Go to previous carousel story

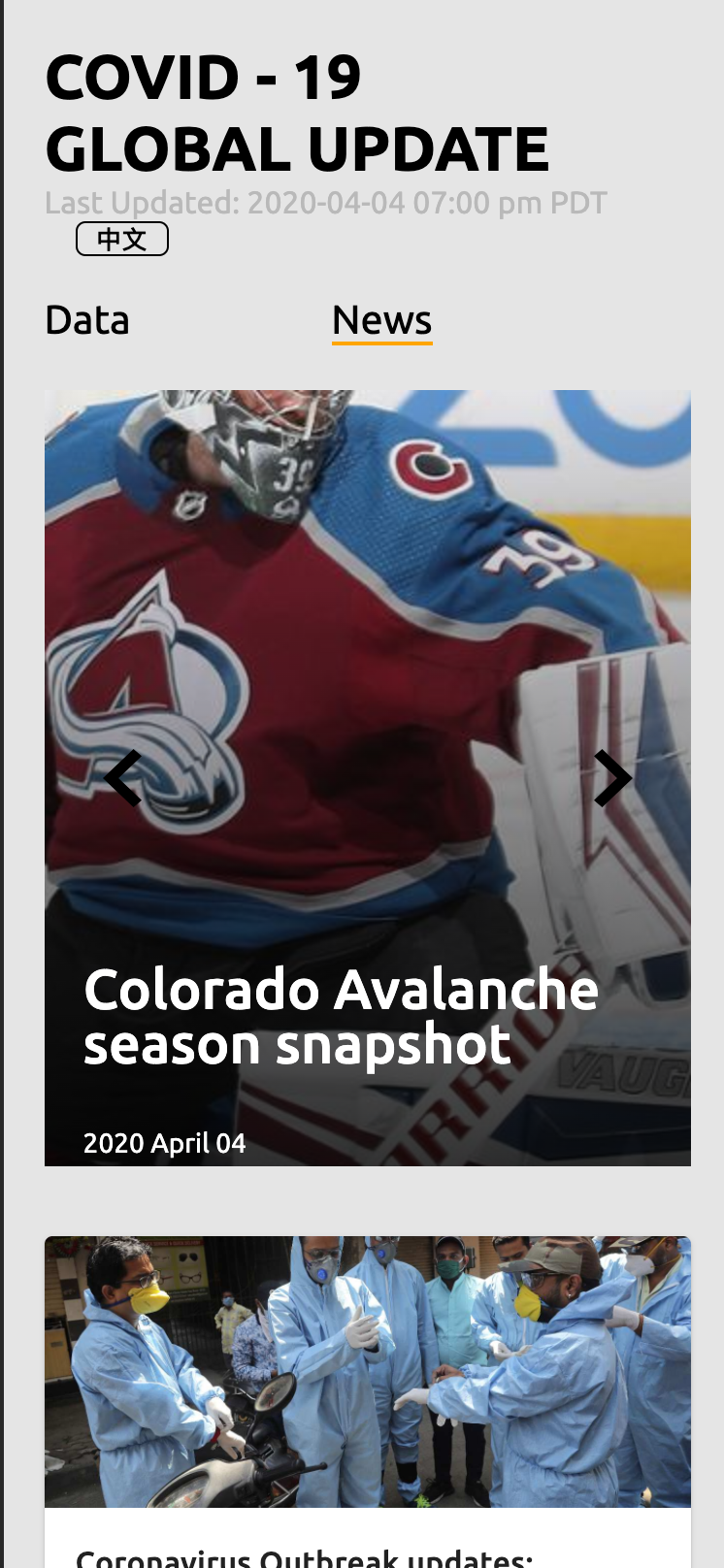(x=124, y=778)
